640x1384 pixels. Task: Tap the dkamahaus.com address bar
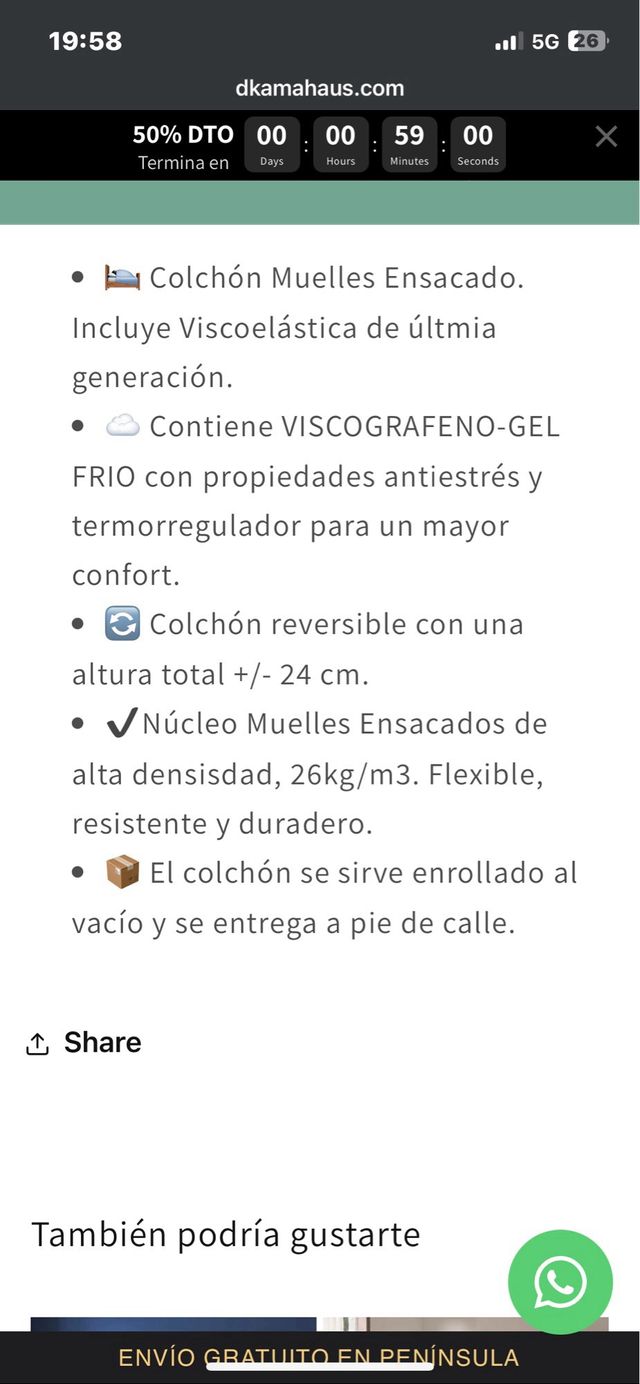point(320,88)
